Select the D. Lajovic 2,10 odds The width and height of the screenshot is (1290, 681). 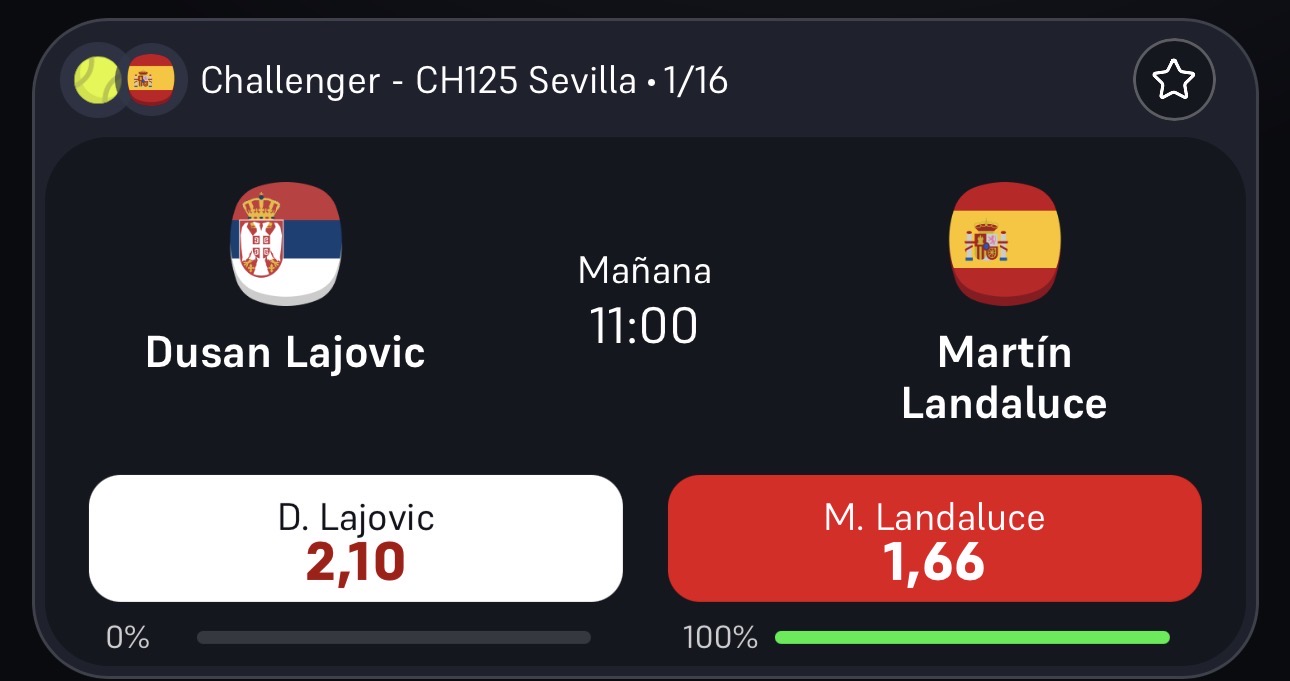click(356, 538)
